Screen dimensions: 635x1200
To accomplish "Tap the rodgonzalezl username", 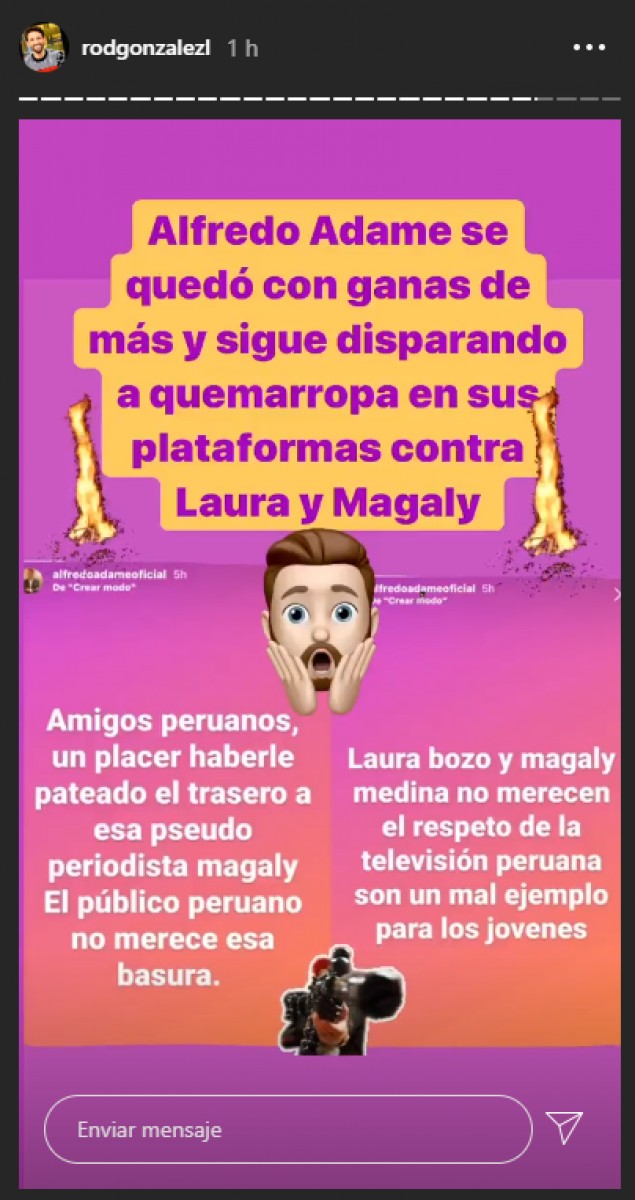I will click(x=146, y=47).
